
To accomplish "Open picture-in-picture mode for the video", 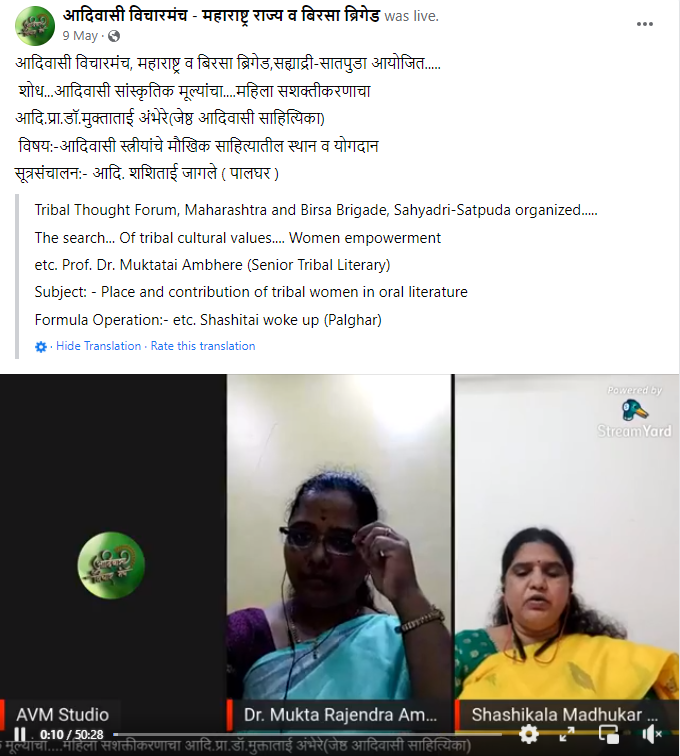I will 609,735.
